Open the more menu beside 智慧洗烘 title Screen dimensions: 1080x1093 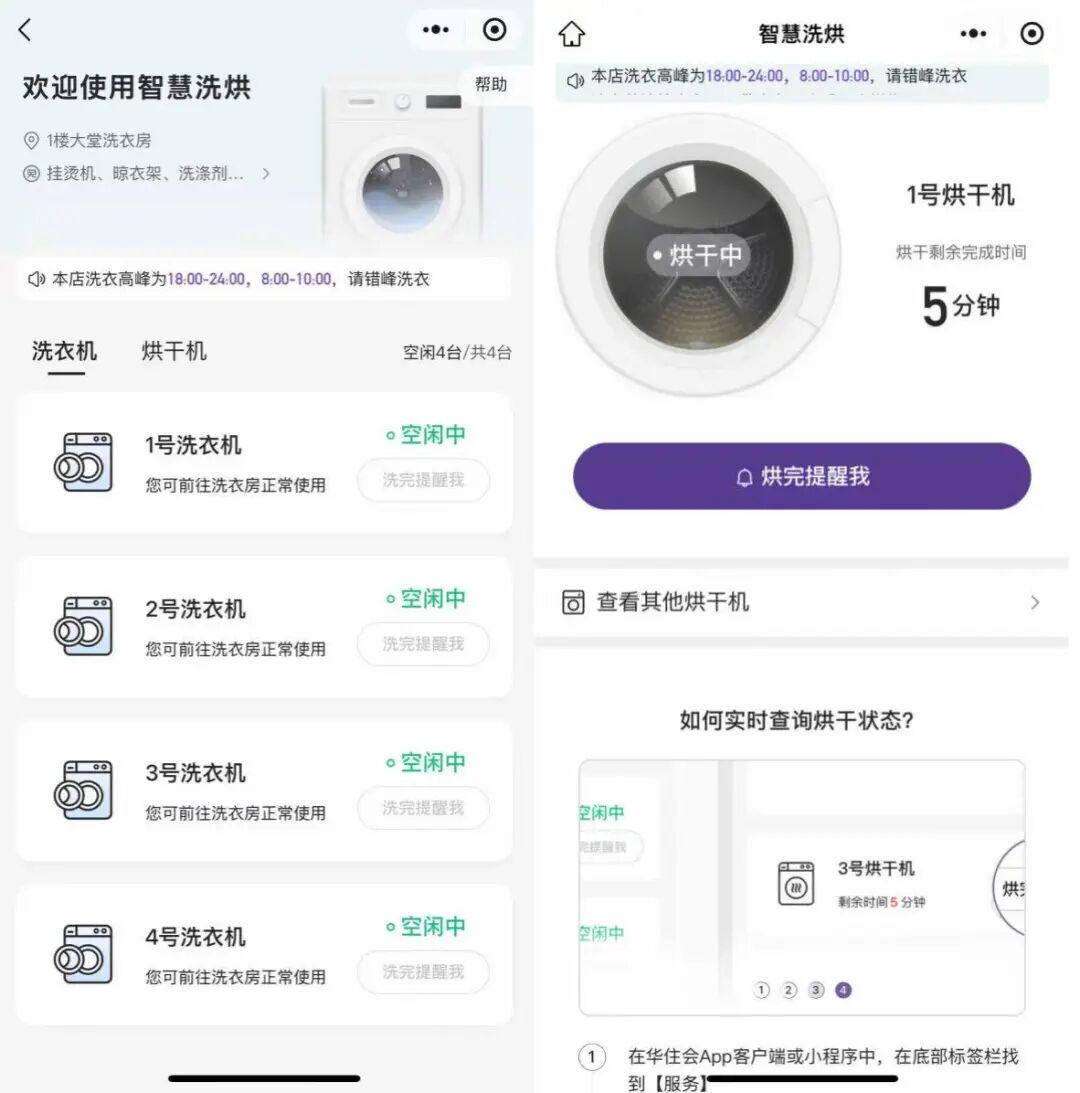(973, 34)
